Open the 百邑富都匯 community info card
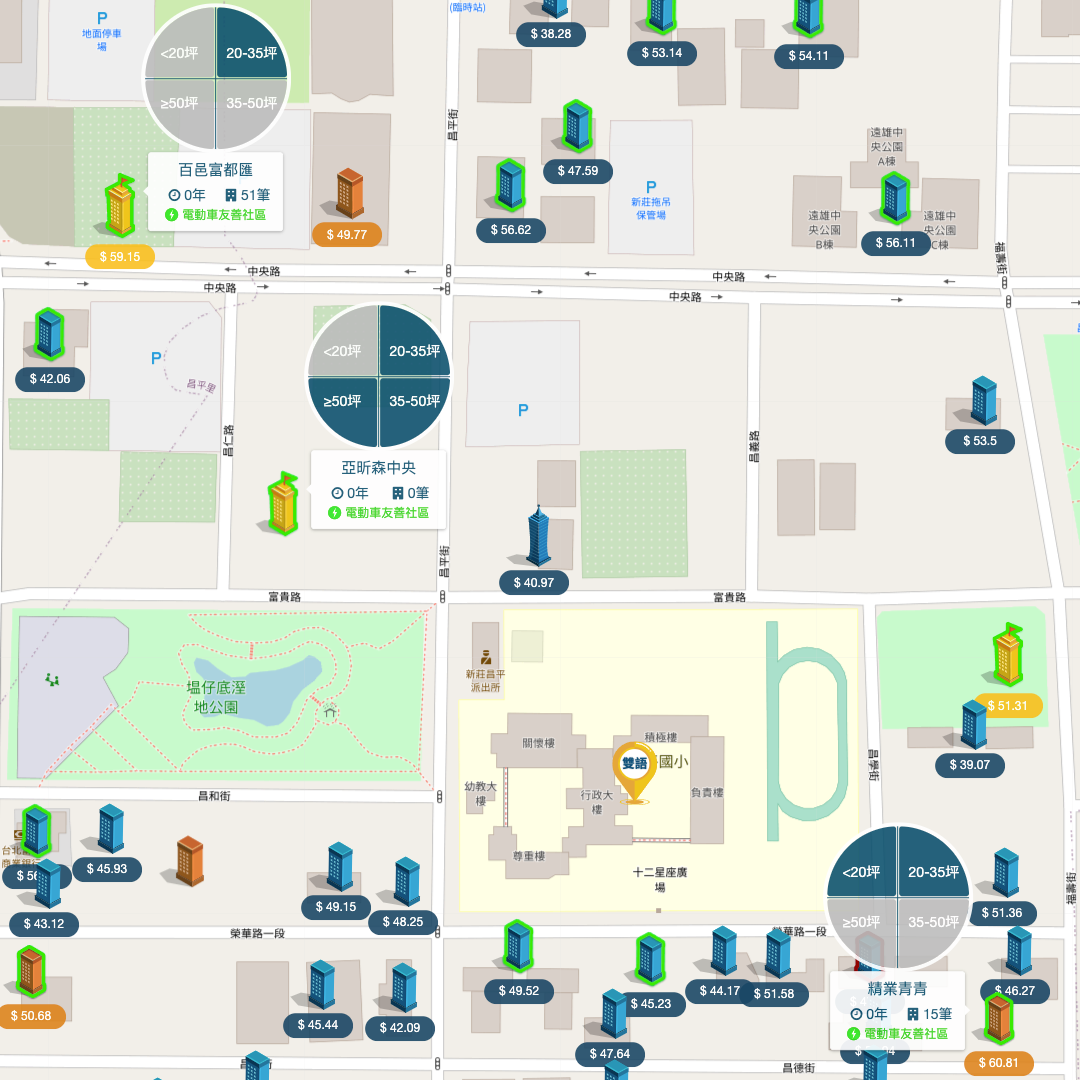Screen dimensions: 1080x1080 click(215, 191)
